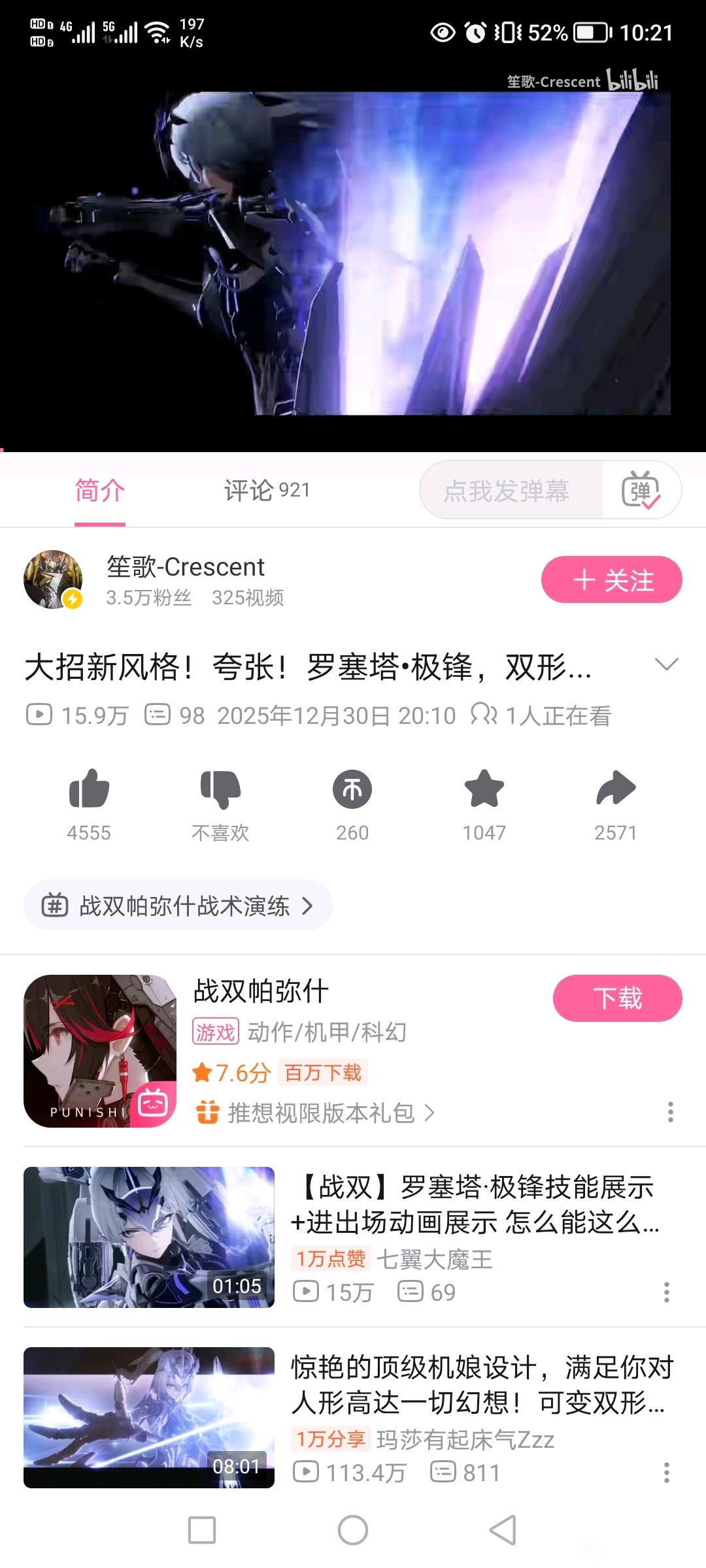This screenshot has height=1568, width=706.
Task: Open 笙歌-Crescent's profile avatar
Action: [53, 580]
